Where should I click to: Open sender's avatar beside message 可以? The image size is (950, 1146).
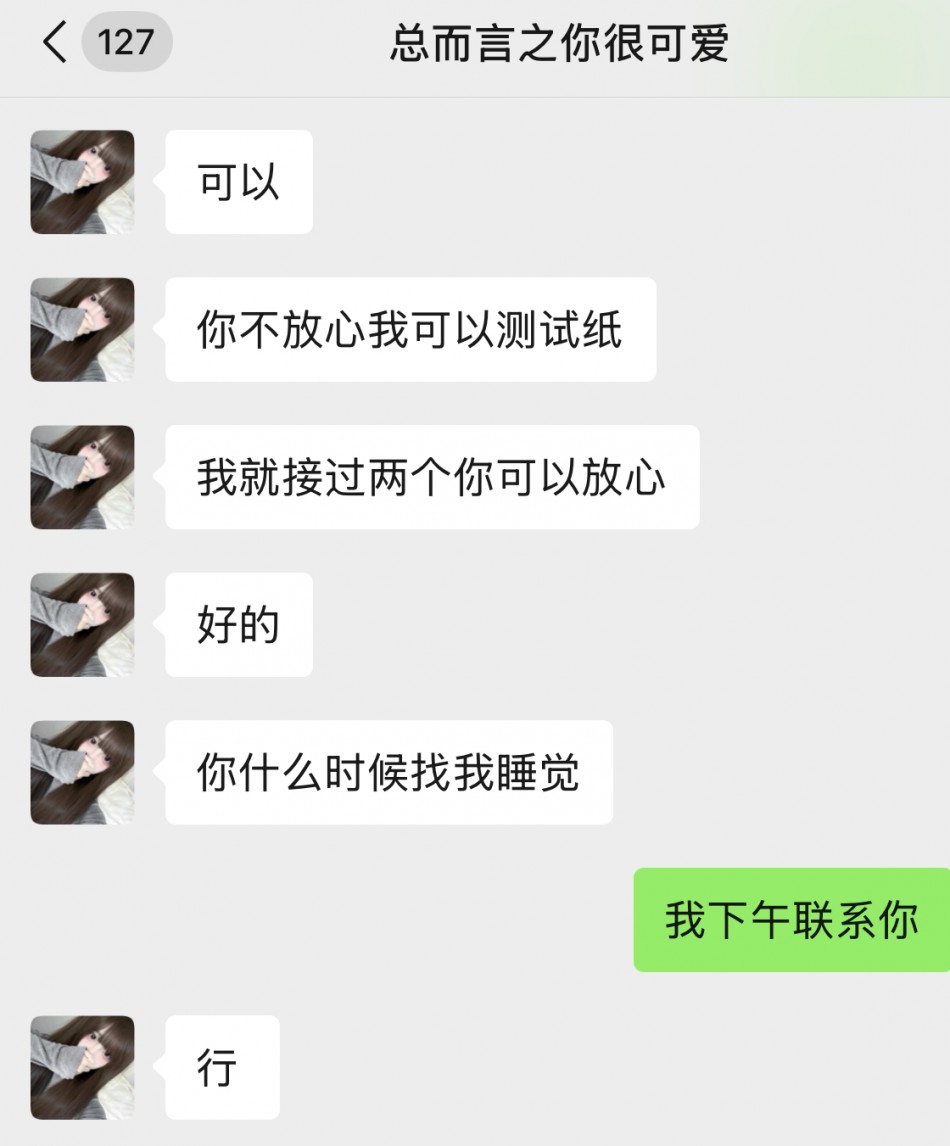(82, 182)
